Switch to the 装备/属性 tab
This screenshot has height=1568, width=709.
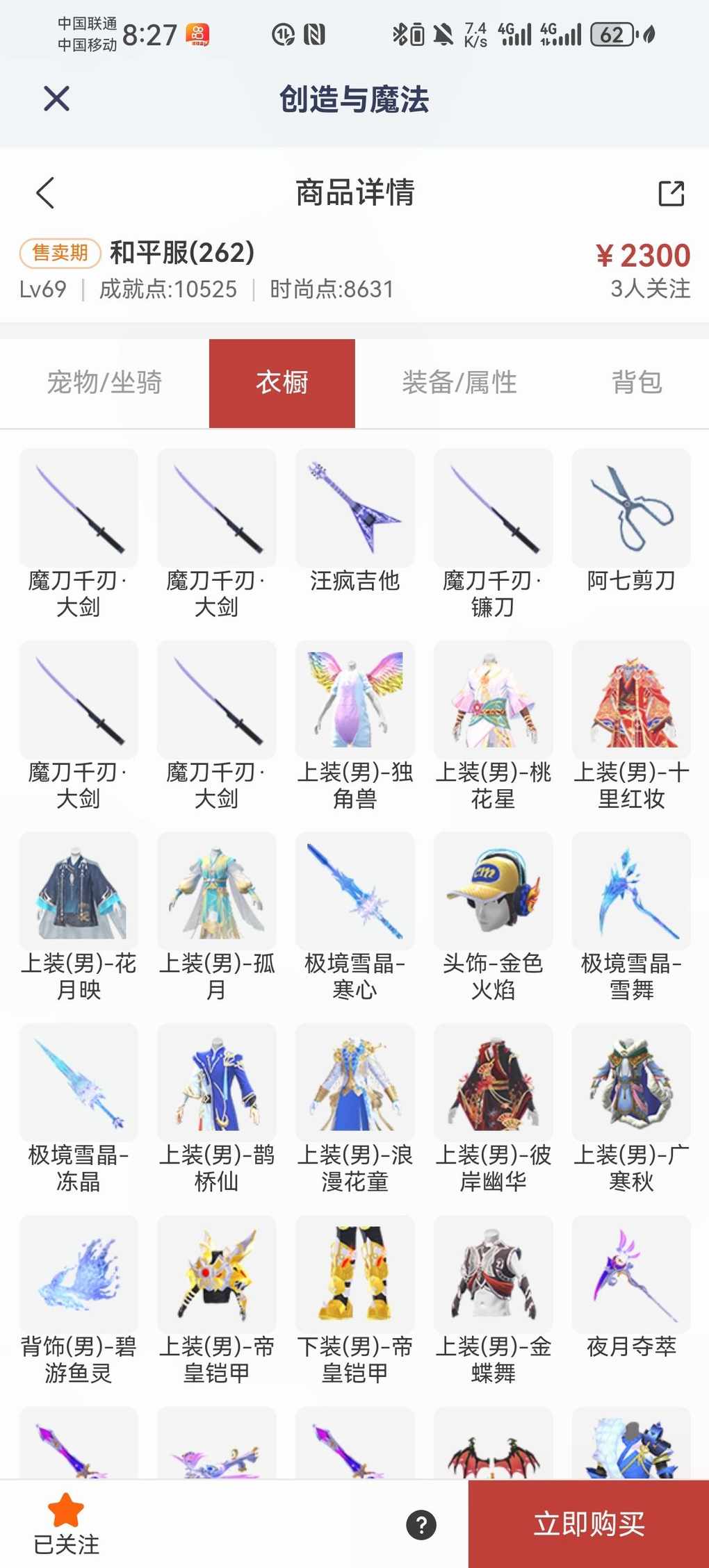[x=459, y=383]
